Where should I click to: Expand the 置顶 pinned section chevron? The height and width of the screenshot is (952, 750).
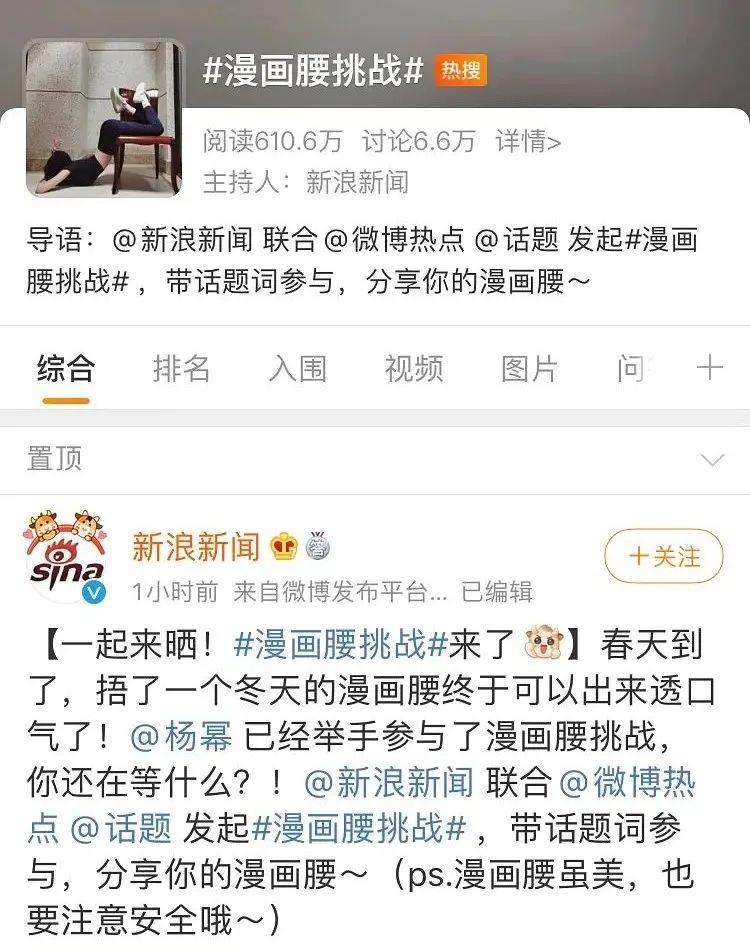(x=712, y=460)
